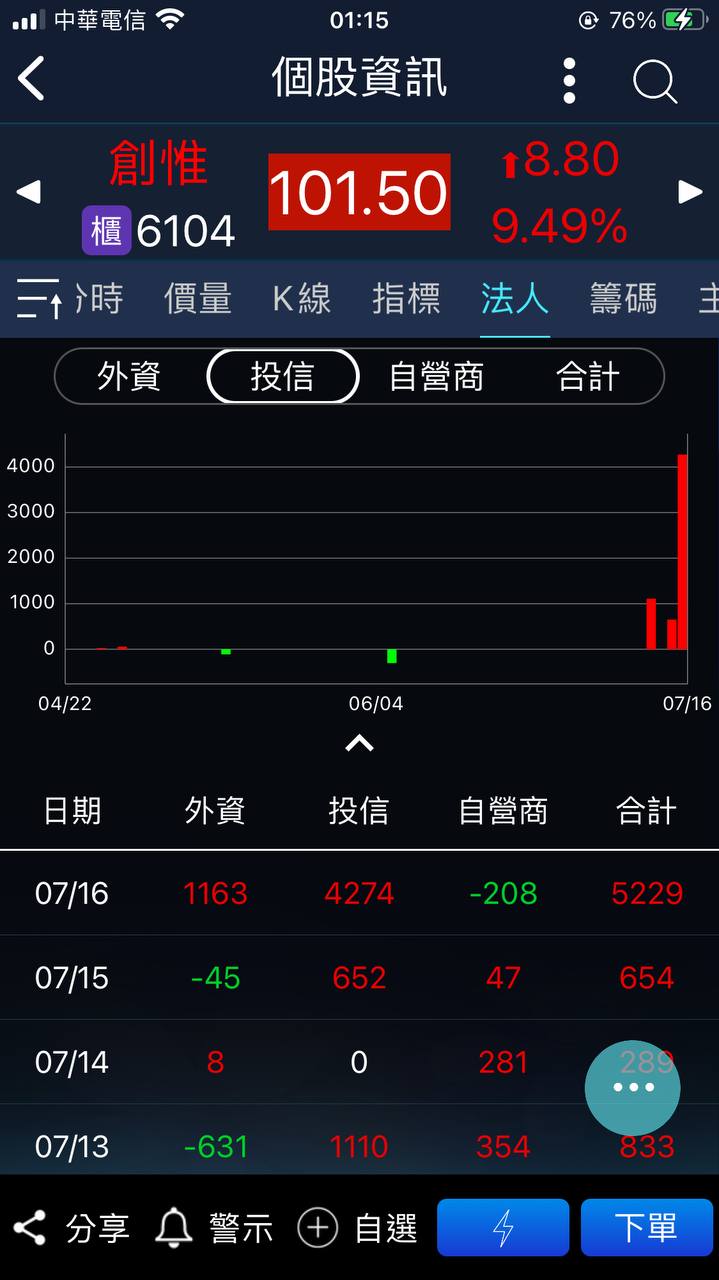Select the 合計 segment
The image size is (719, 1280).
pyautogui.click(x=588, y=377)
